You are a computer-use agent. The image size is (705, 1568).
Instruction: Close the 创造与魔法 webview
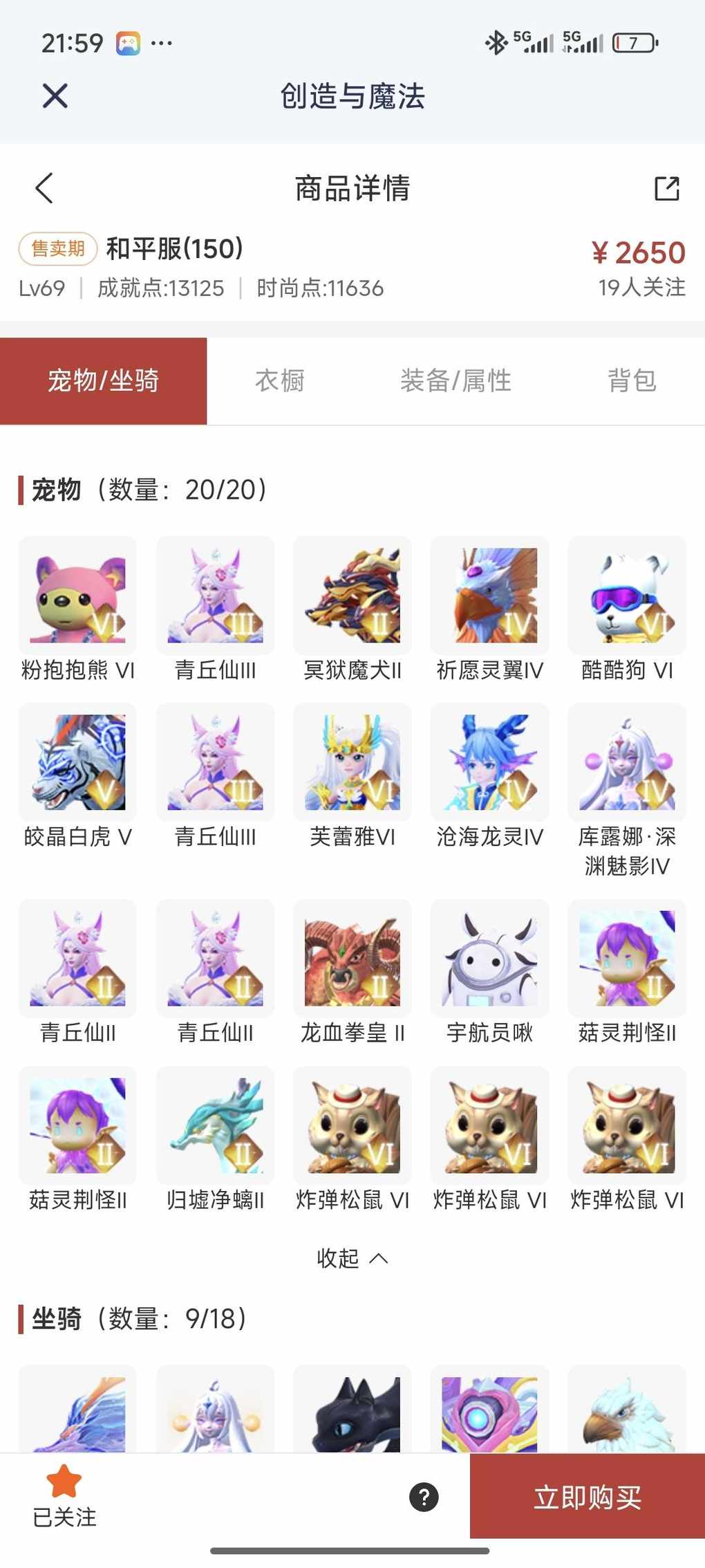click(55, 96)
